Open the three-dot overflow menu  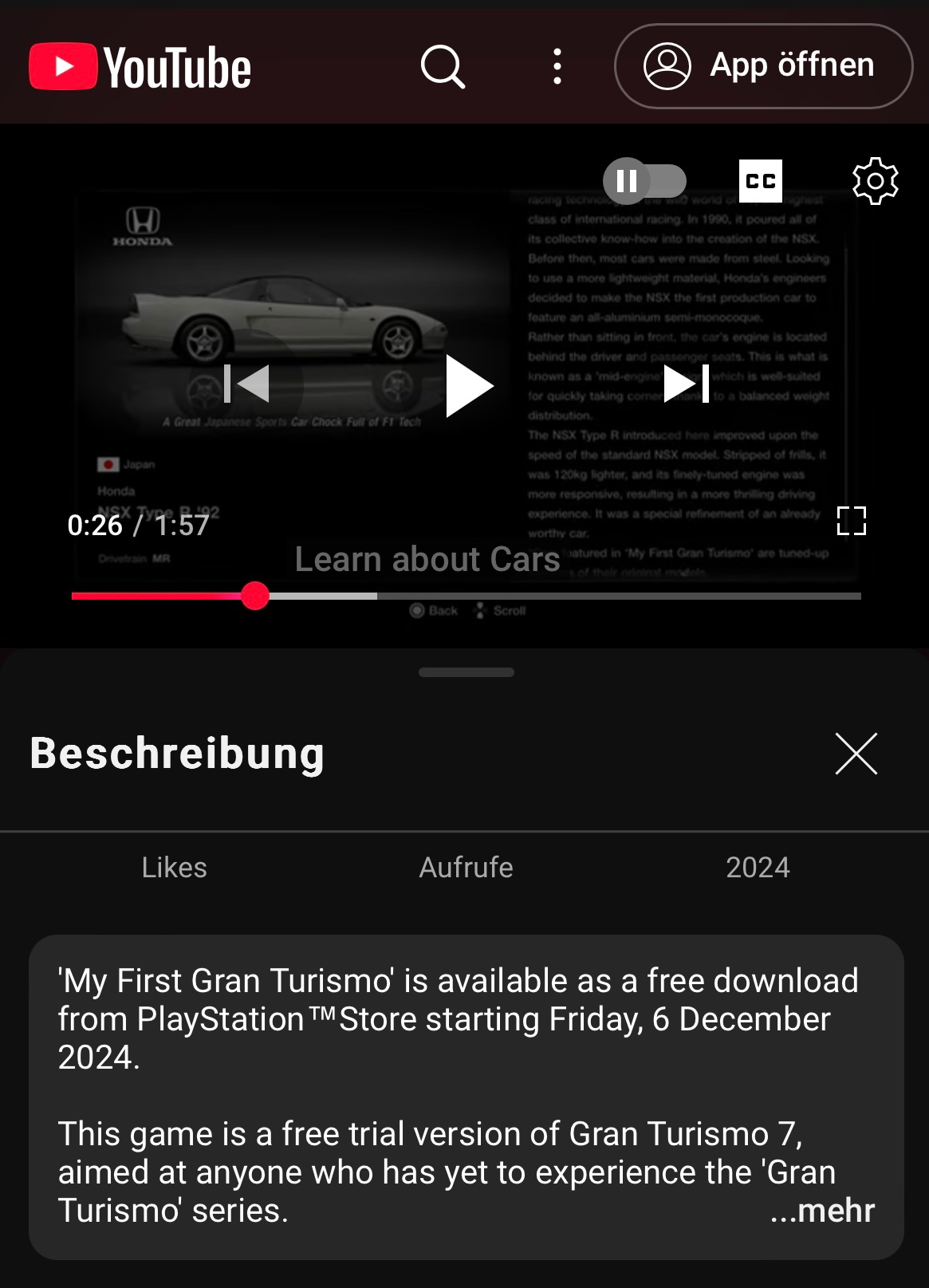tap(557, 66)
